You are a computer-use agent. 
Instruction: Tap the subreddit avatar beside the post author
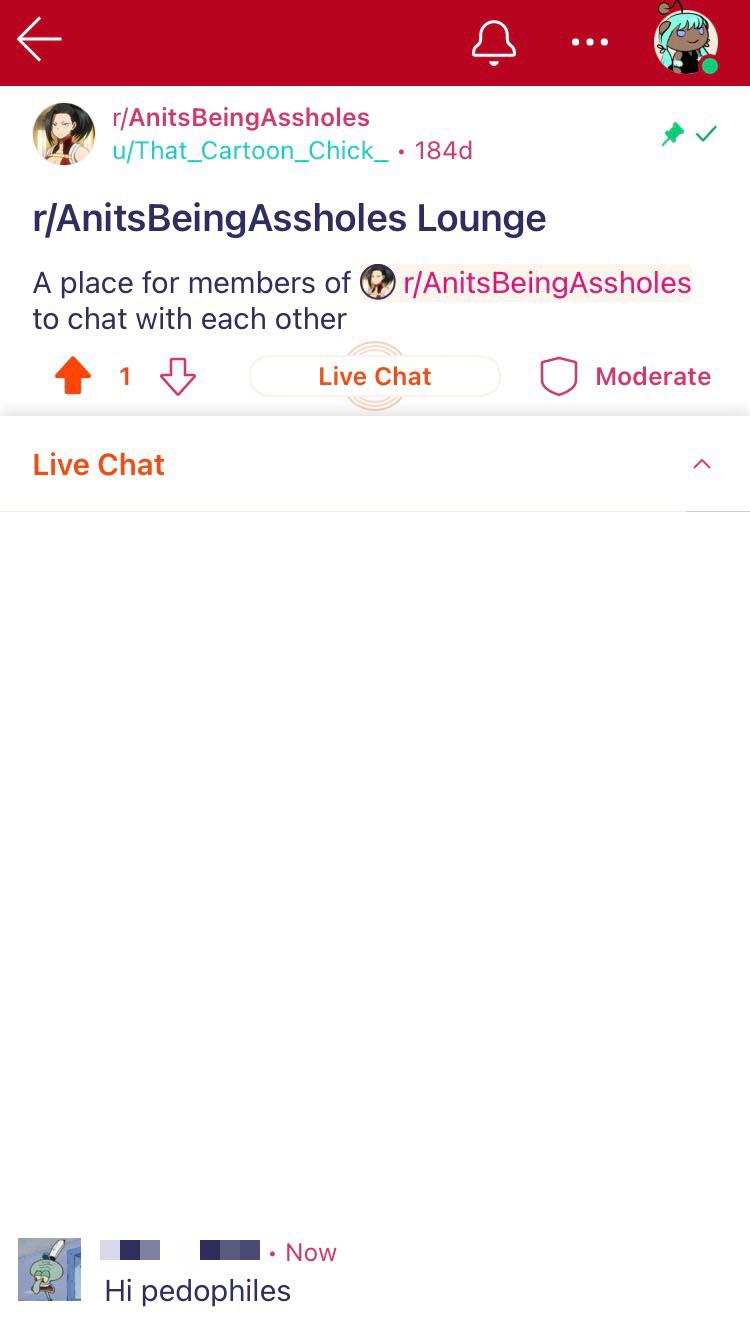click(x=64, y=133)
